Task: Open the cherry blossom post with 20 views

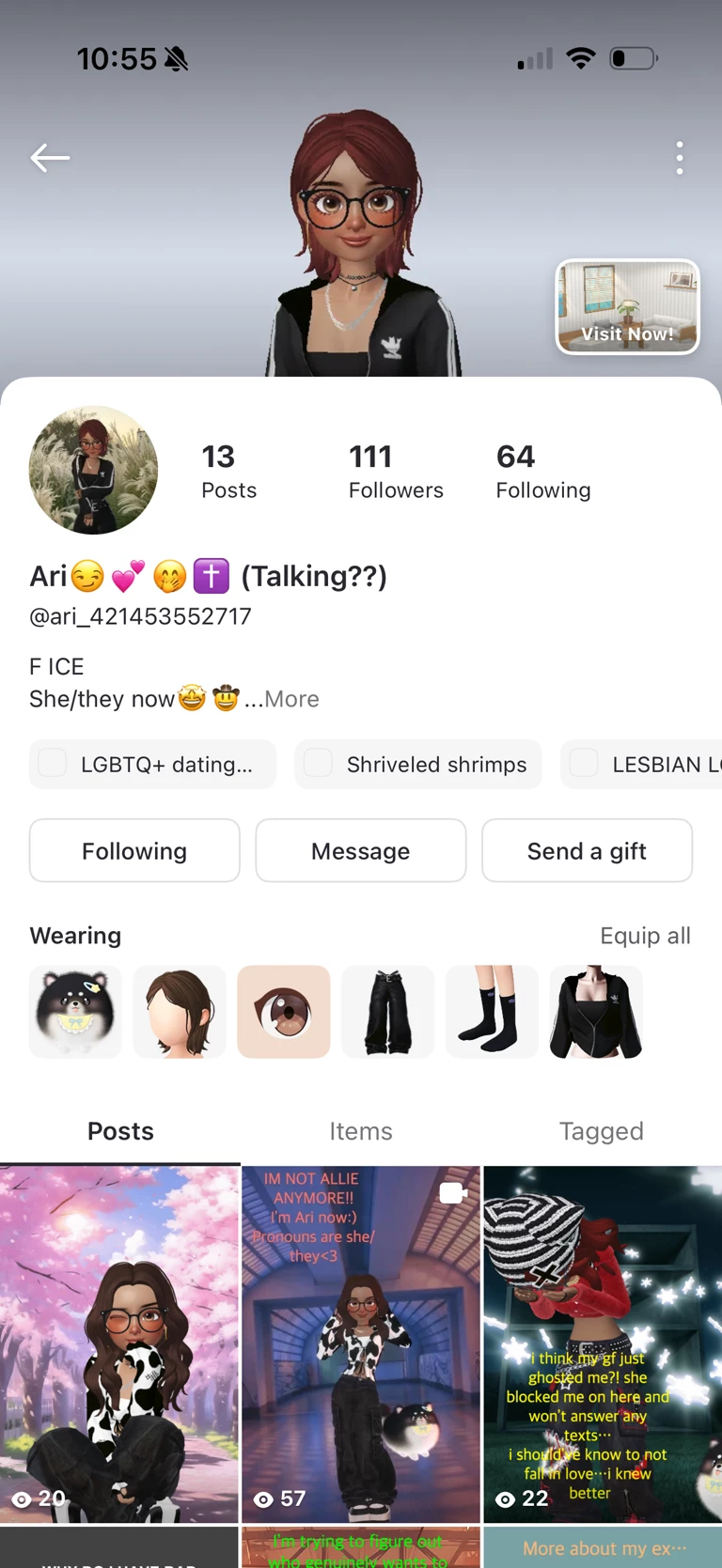Action: [119, 1343]
